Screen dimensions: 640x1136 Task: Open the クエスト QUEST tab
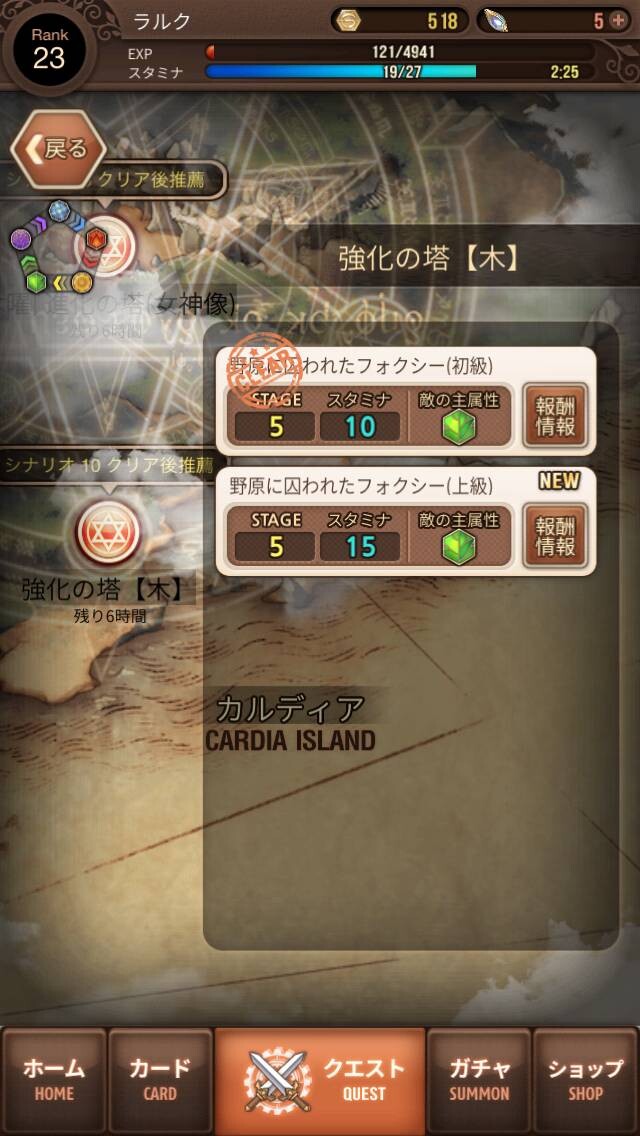320,1080
